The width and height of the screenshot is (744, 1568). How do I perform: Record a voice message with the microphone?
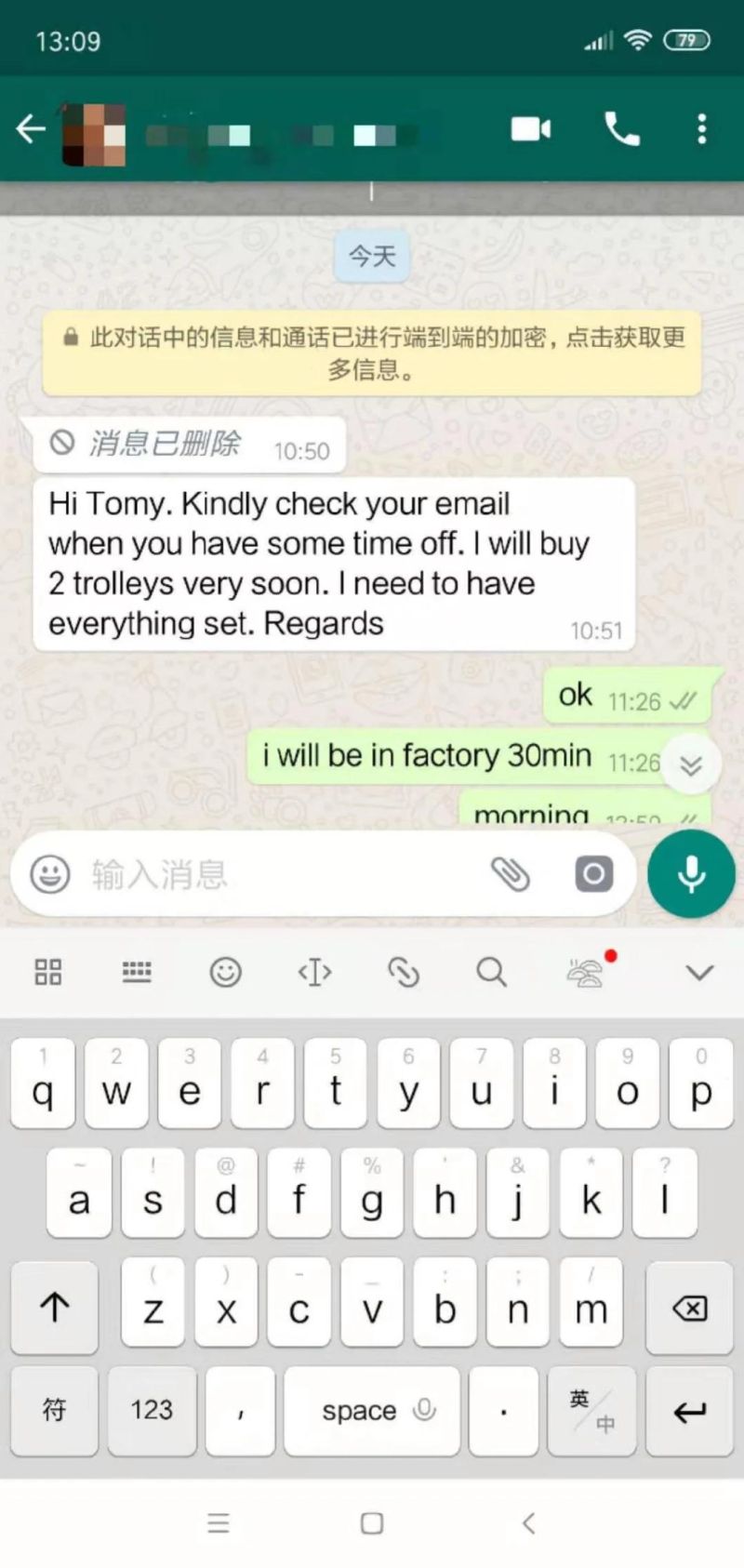click(691, 874)
